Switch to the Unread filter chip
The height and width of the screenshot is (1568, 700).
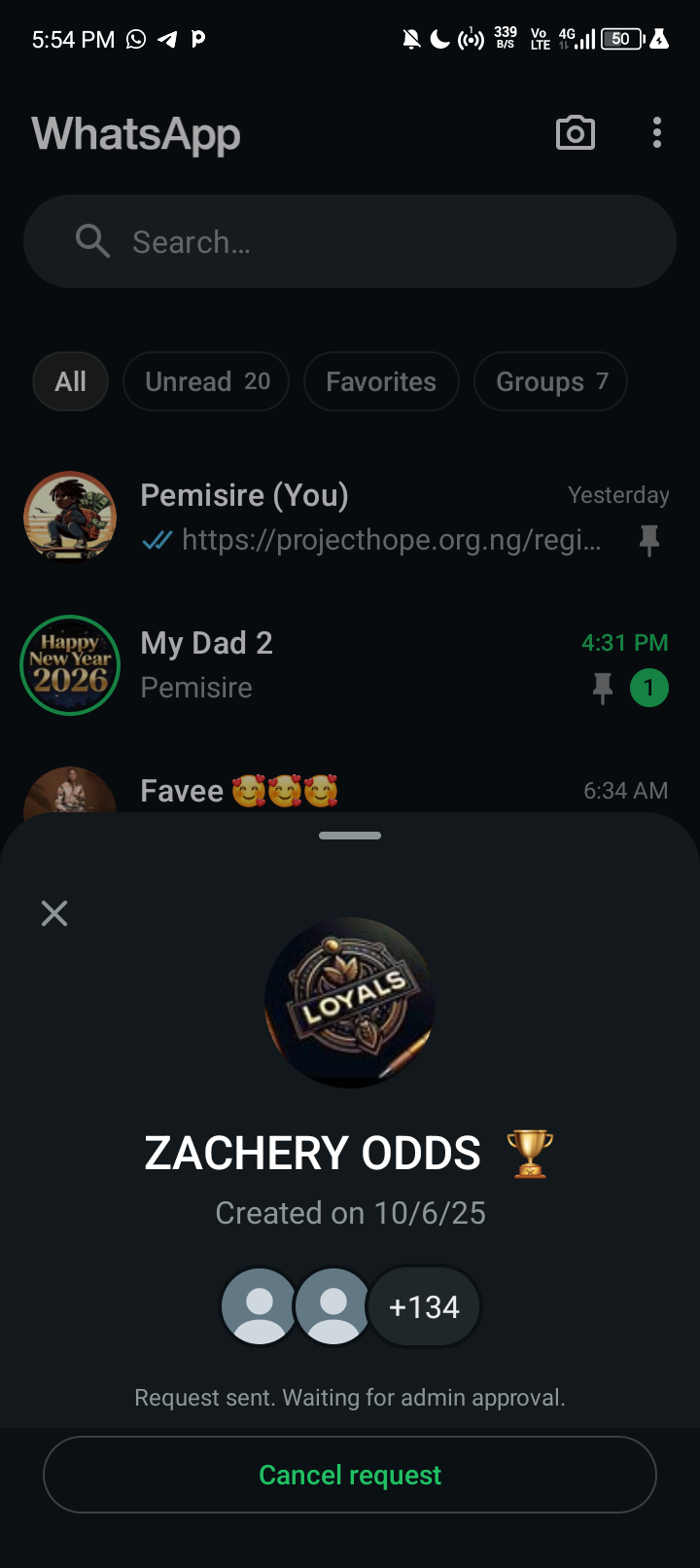(x=206, y=381)
